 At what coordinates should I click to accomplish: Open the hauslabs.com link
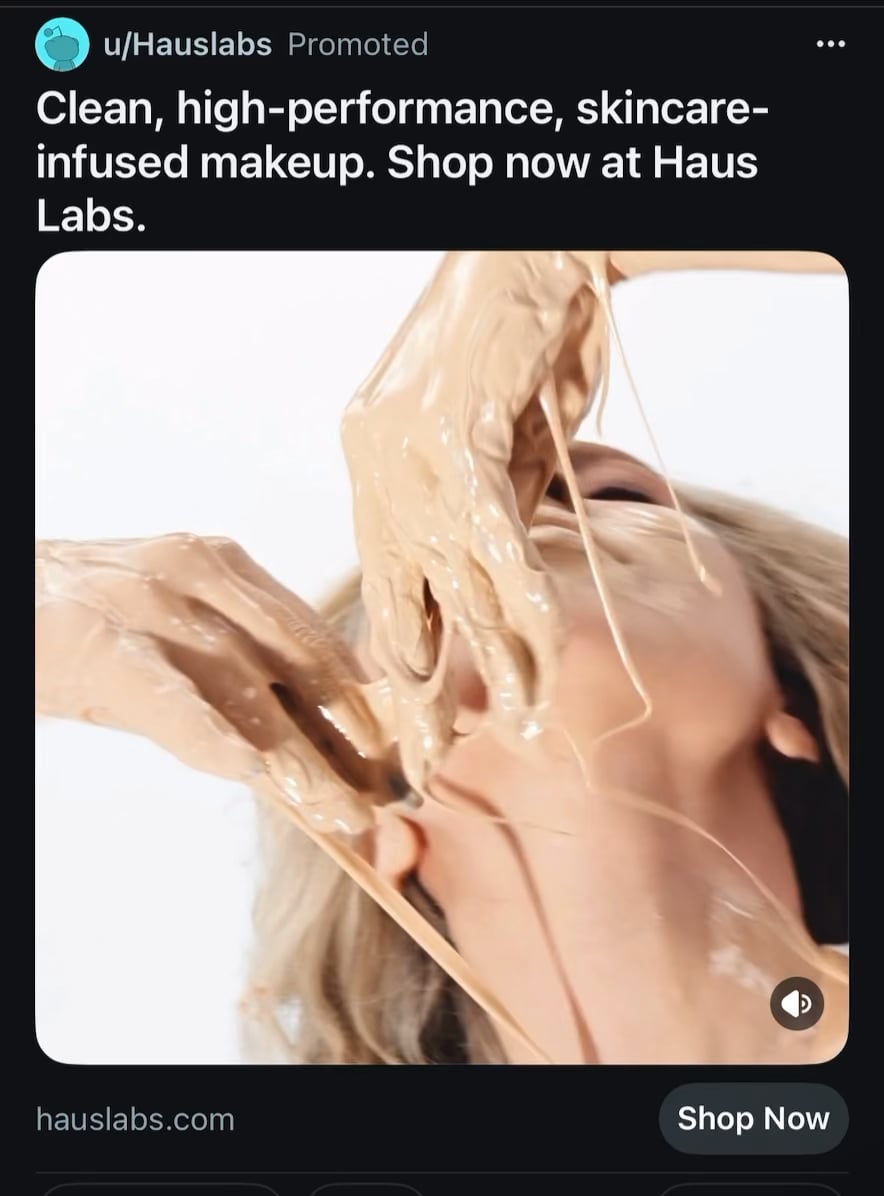pos(135,1118)
